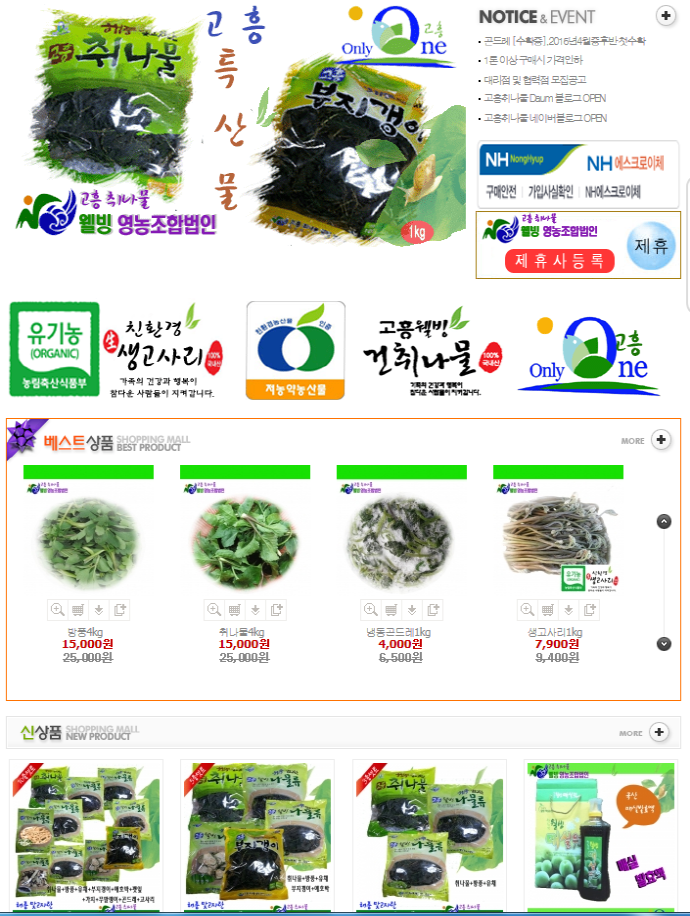The image size is (690, 916).
Task: Add 냉동곤드레1kg to the cart
Action: tap(391, 609)
